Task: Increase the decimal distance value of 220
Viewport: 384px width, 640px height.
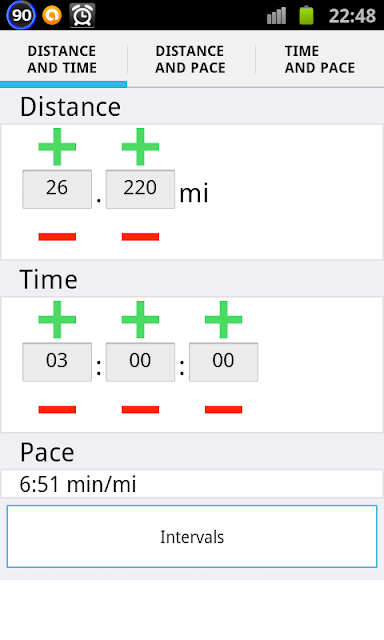Action: (140, 147)
